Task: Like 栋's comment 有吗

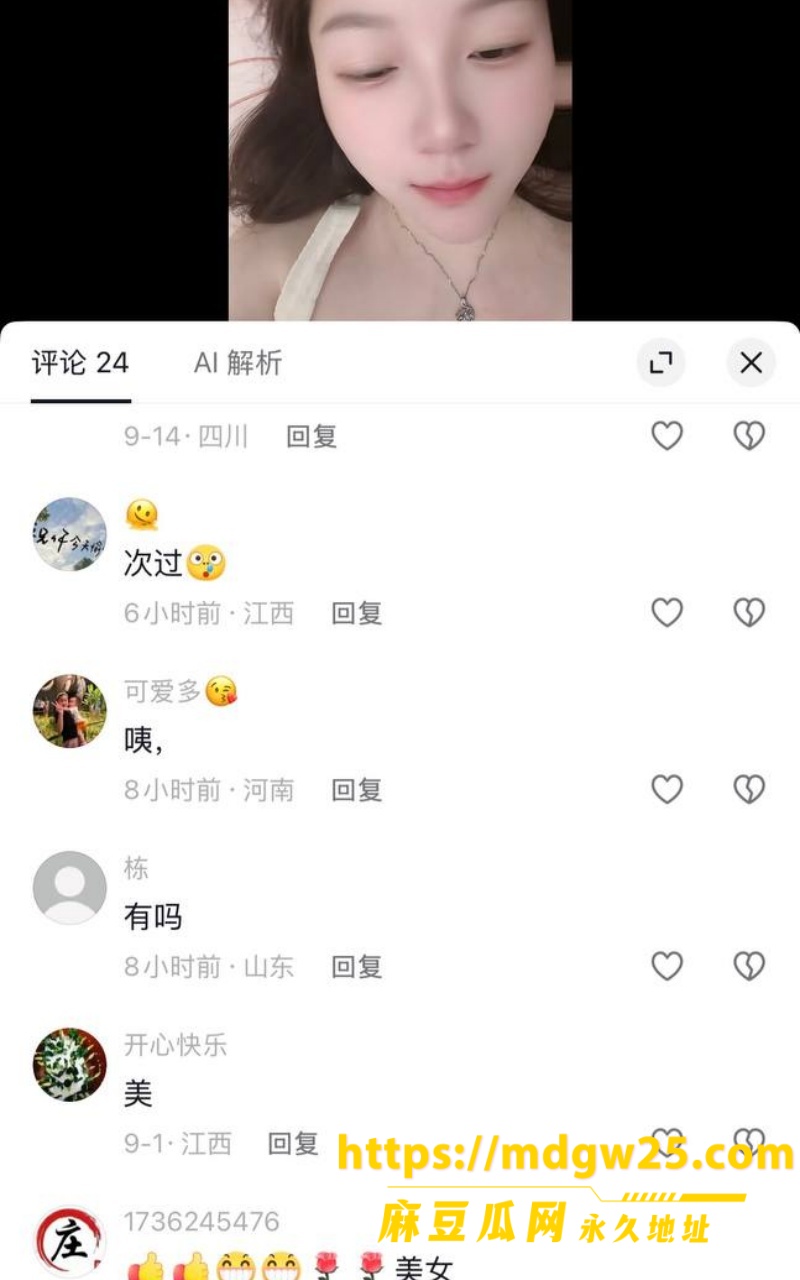Action: [x=667, y=965]
